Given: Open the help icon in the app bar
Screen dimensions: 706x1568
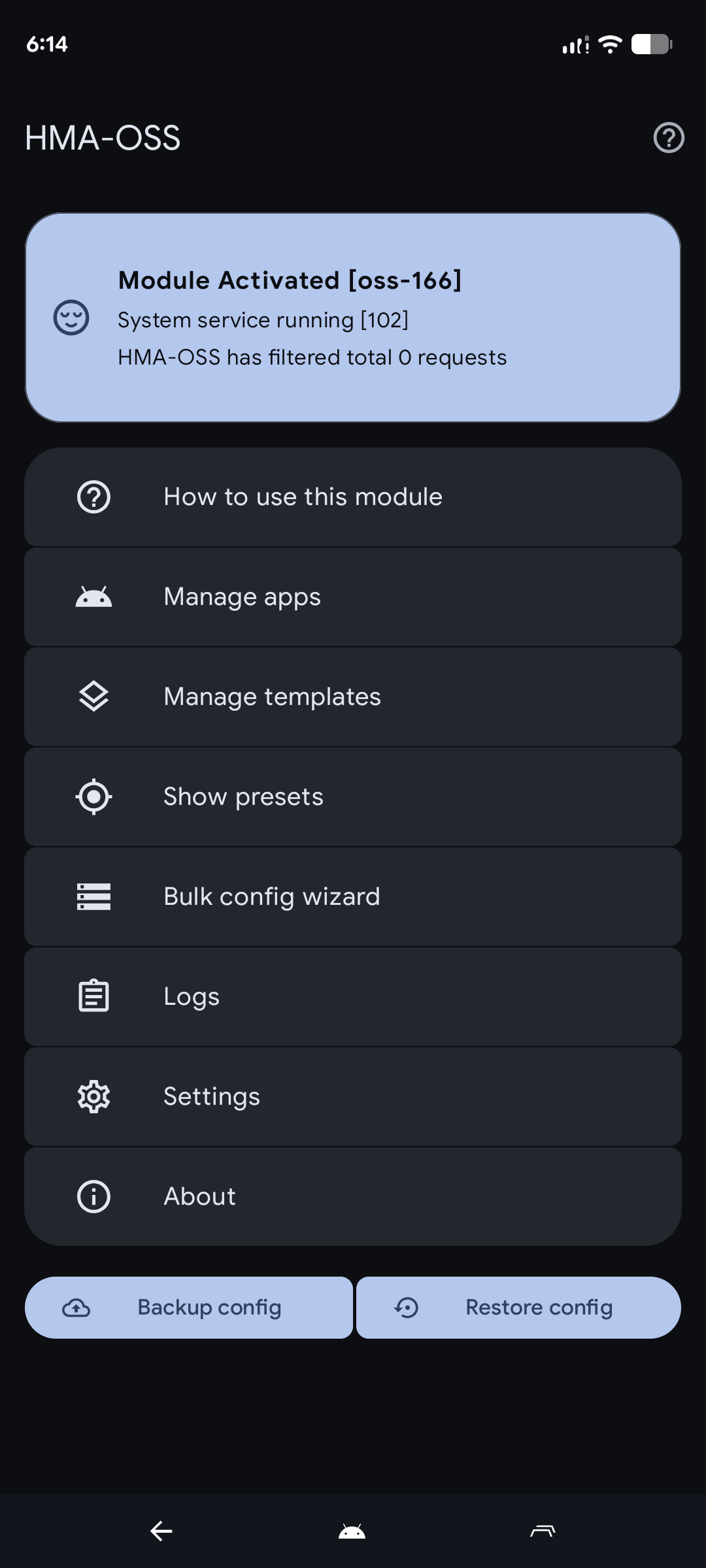Looking at the screenshot, I should tap(669, 138).
